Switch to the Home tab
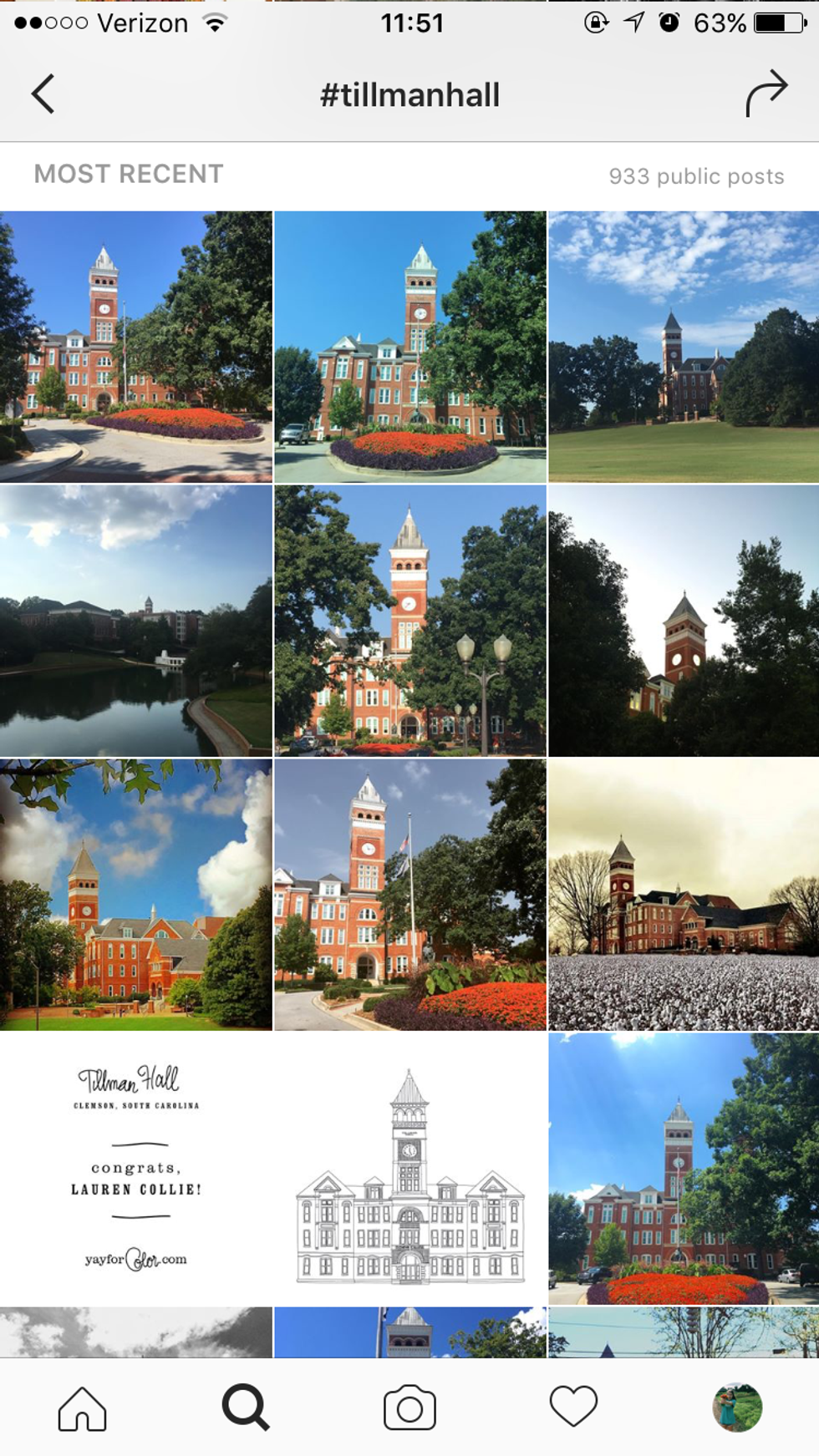819x1456 pixels. coord(82,1408)
